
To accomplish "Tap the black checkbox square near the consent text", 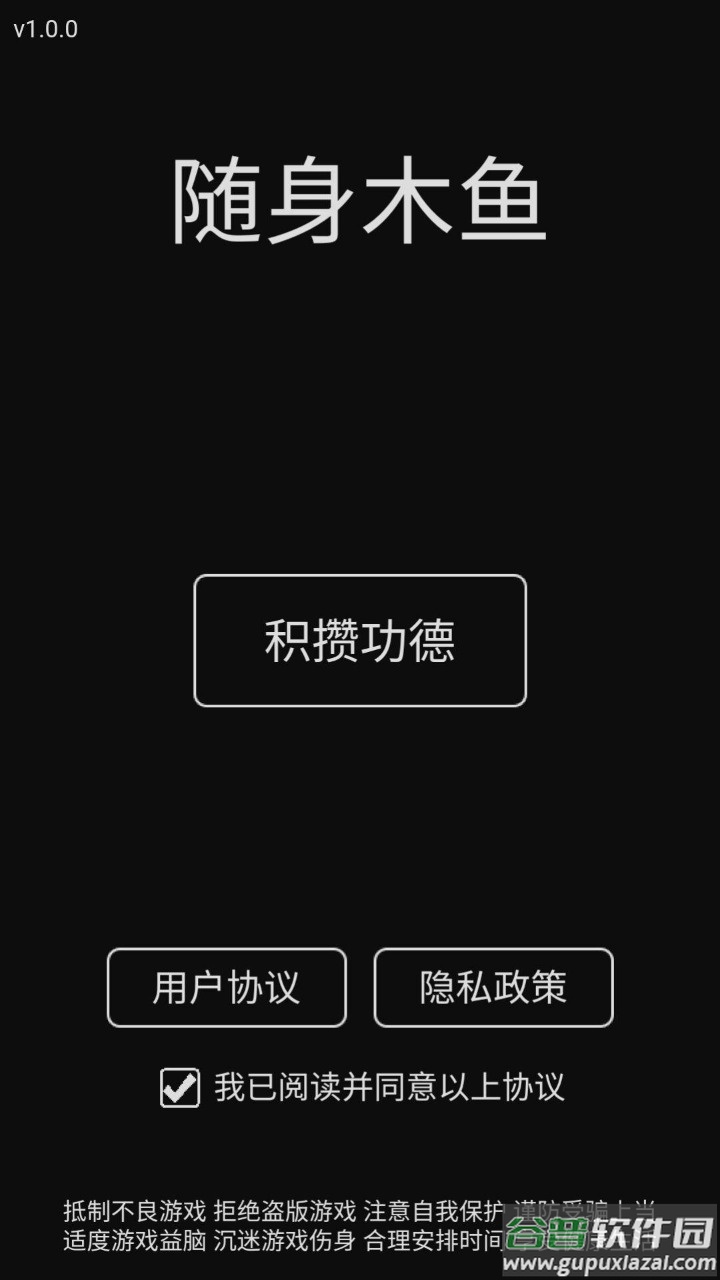I will (178, 1088).
